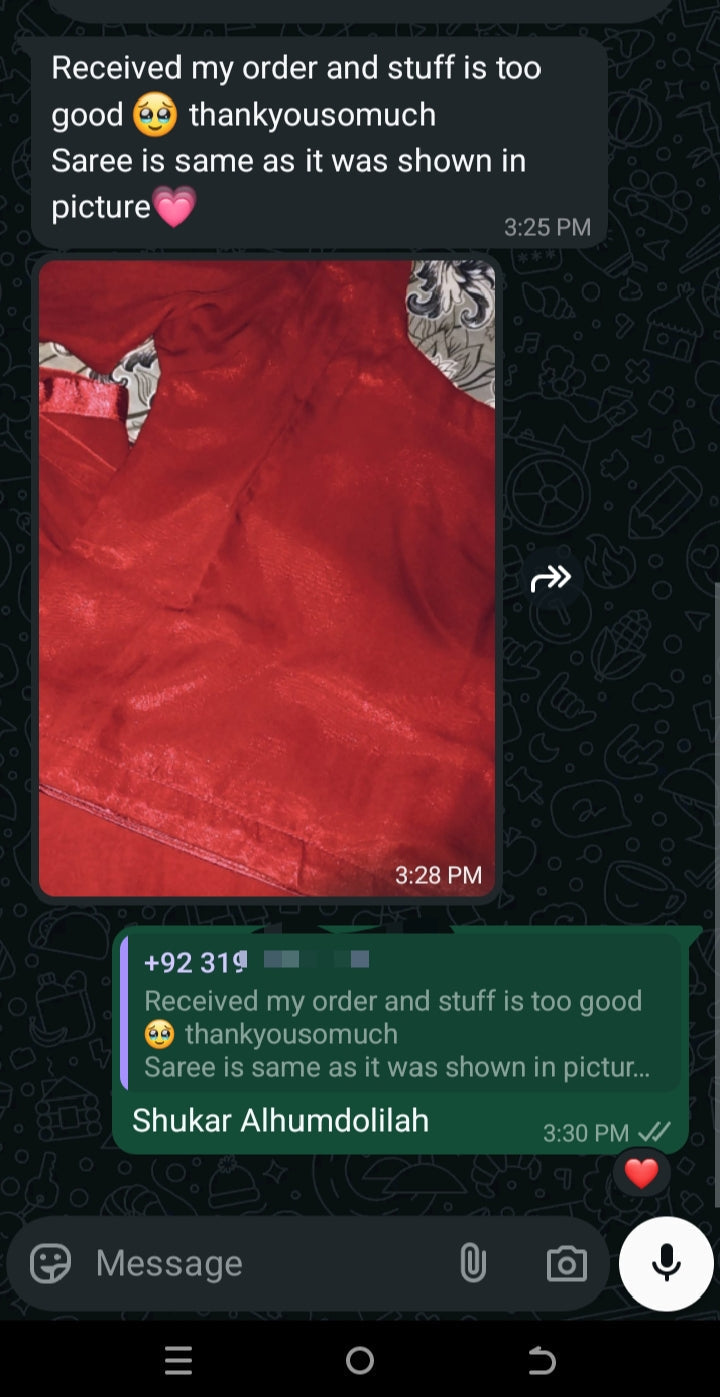Image resolution: width=720 pixels, height=1397 pixels.
Task: Open the recent apps view
Action: pyautogui.click(x=178, y=1360)
